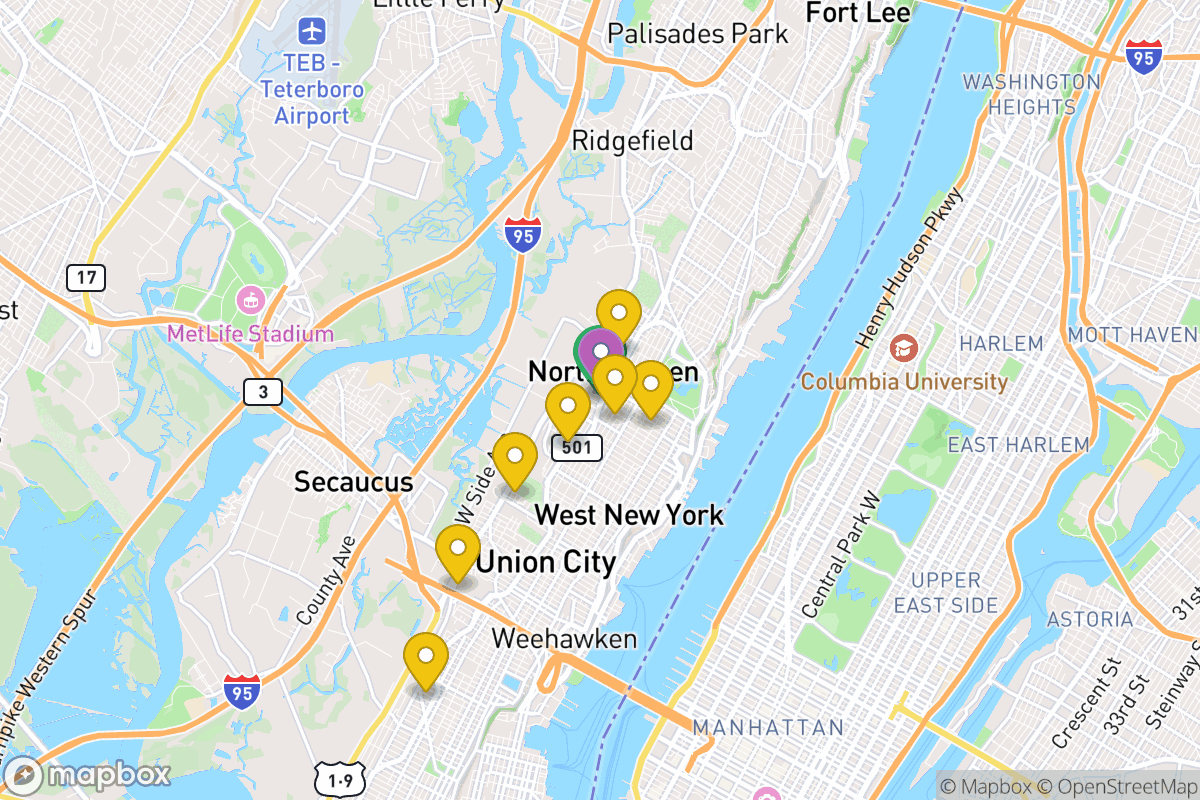Select the yellow pin left of Union City

tap(458, 549)
